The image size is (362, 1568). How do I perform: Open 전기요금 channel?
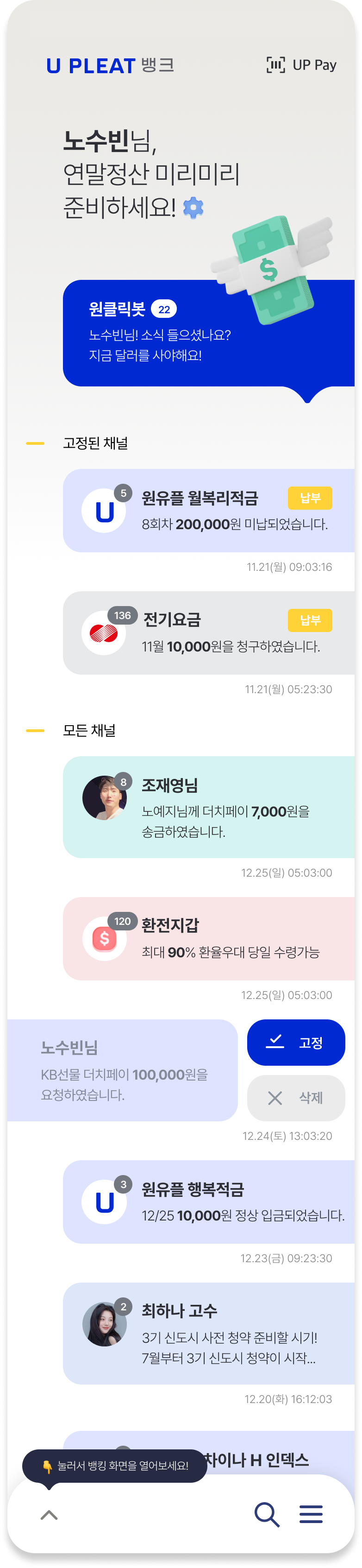201,633
